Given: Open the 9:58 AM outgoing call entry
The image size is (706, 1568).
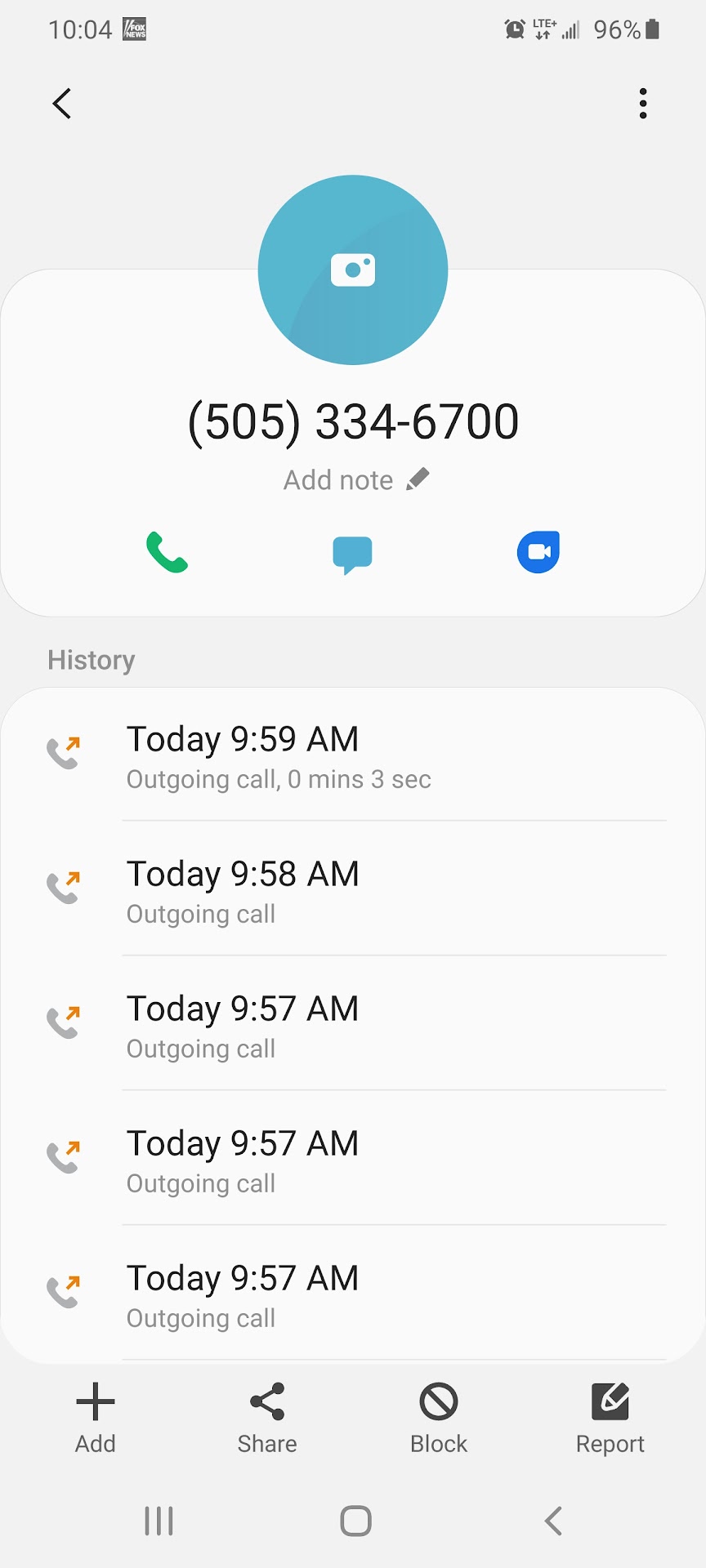Looking at the screenshot, I should coord(353,890).
